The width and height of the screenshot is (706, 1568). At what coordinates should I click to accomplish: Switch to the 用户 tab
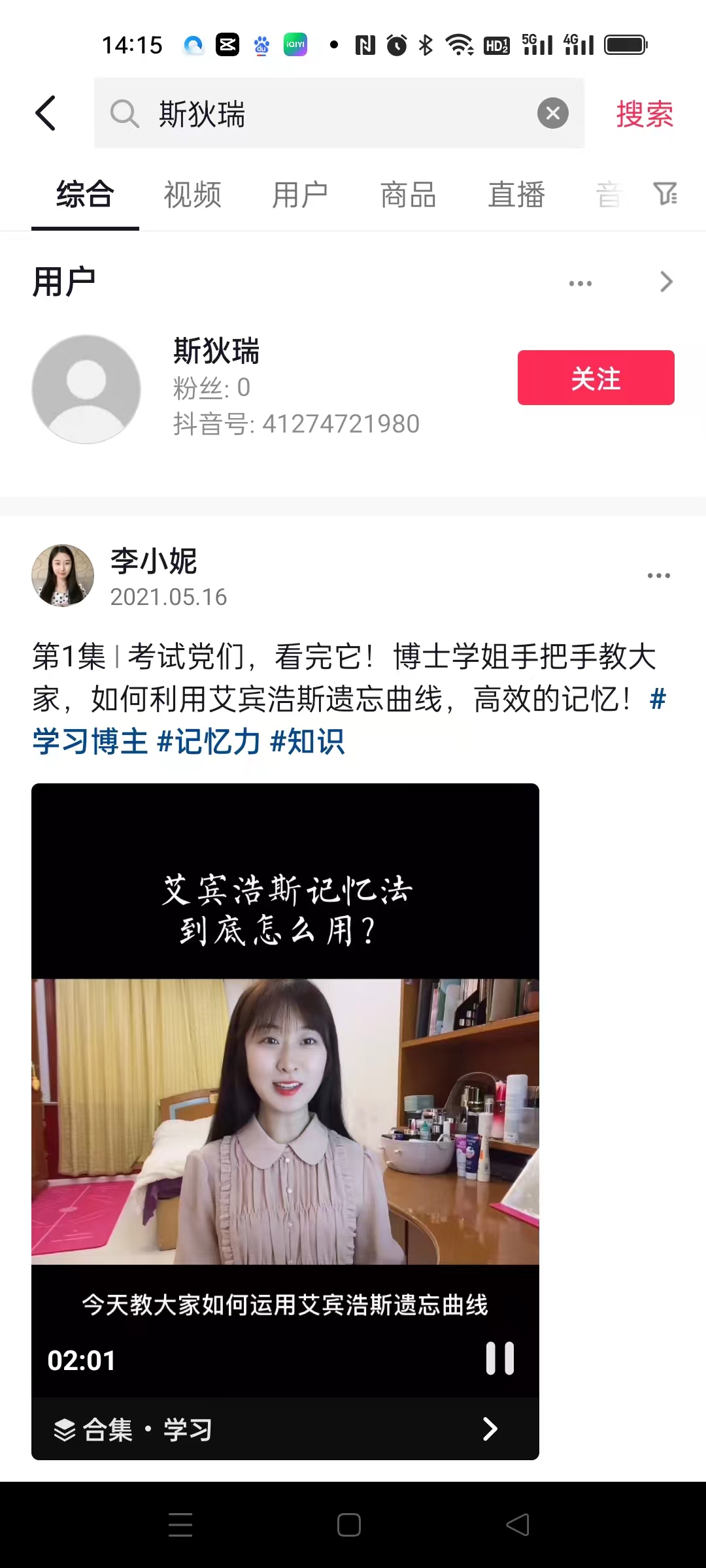pos(300,195)
